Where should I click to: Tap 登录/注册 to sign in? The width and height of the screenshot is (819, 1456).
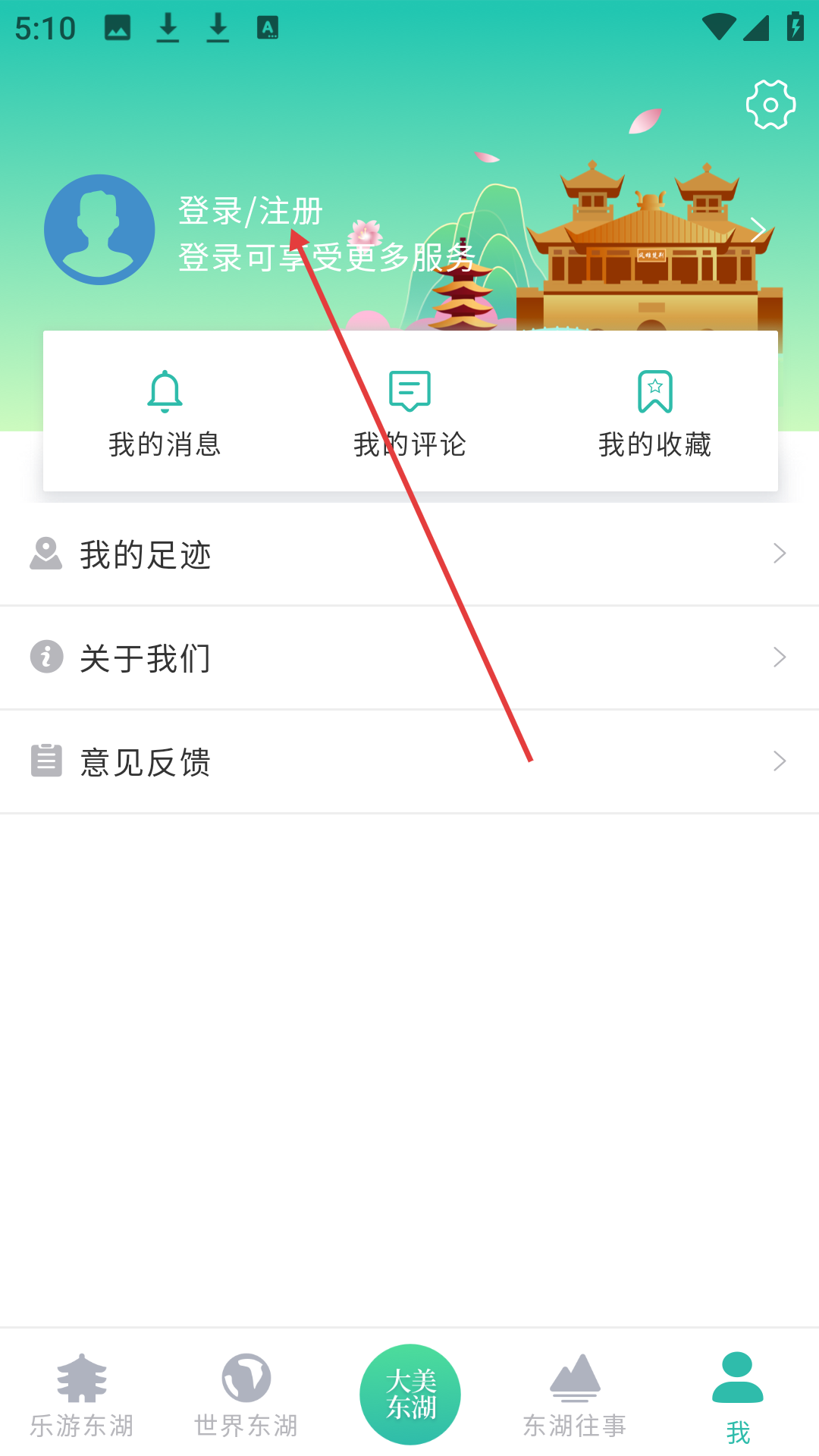[250, 211]
